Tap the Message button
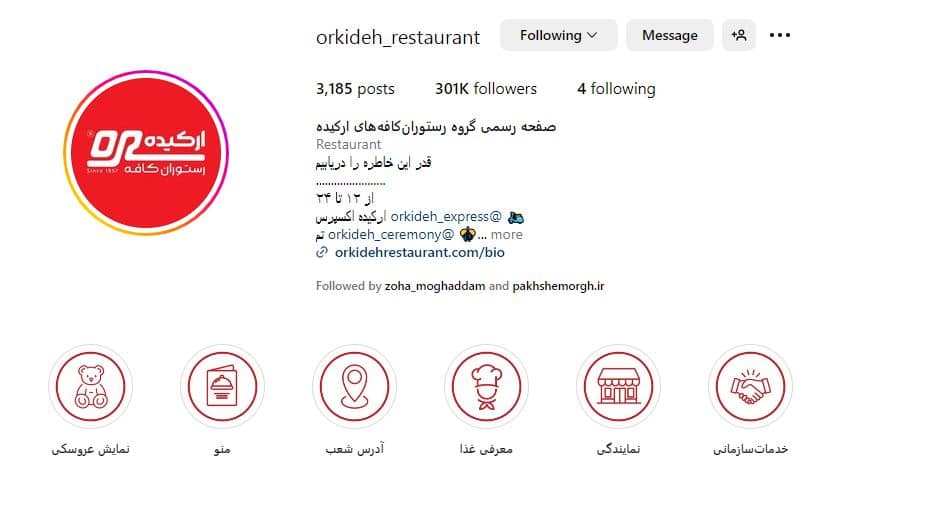 coord(669,35)
